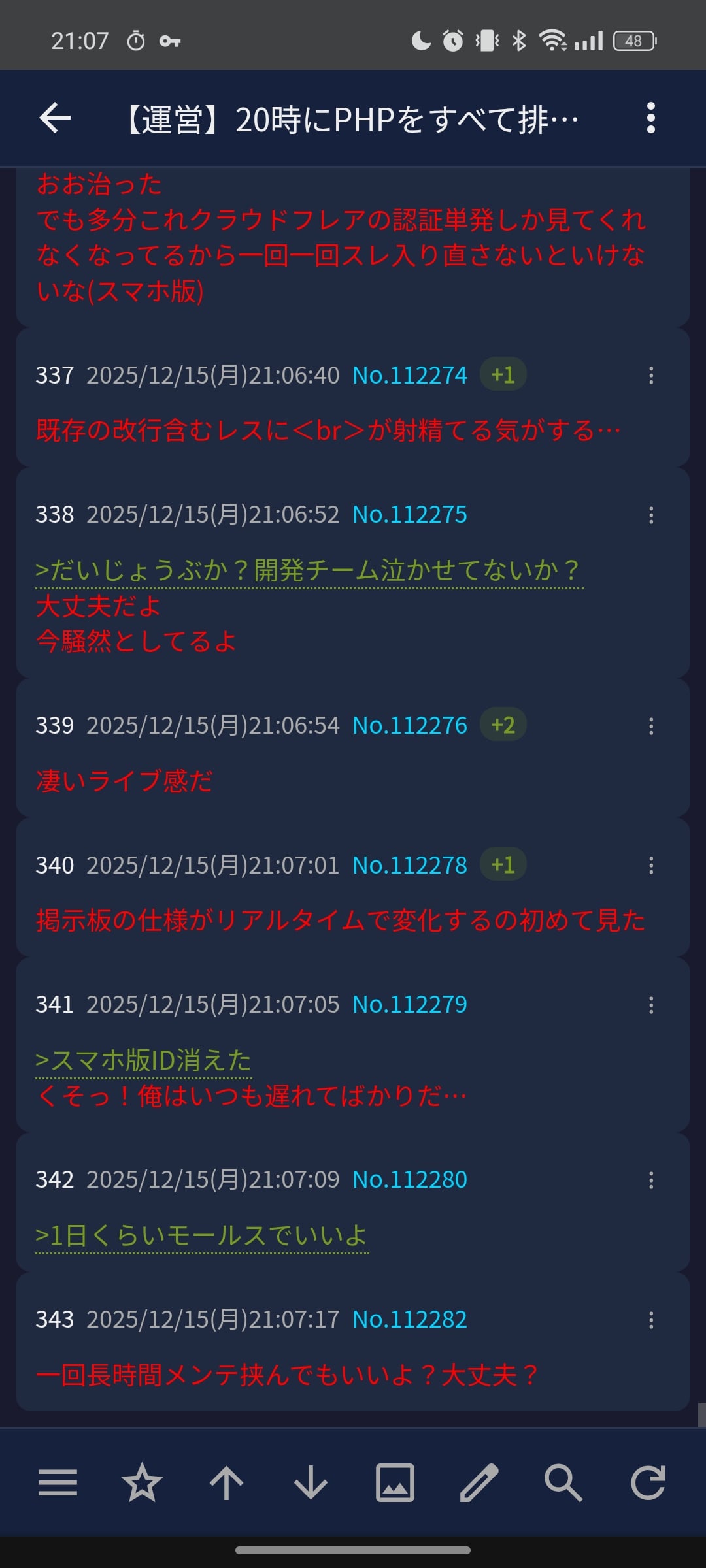
Task: Follow the quote 1日くらいモールスでいいよ
Action: pos(201,1235)
